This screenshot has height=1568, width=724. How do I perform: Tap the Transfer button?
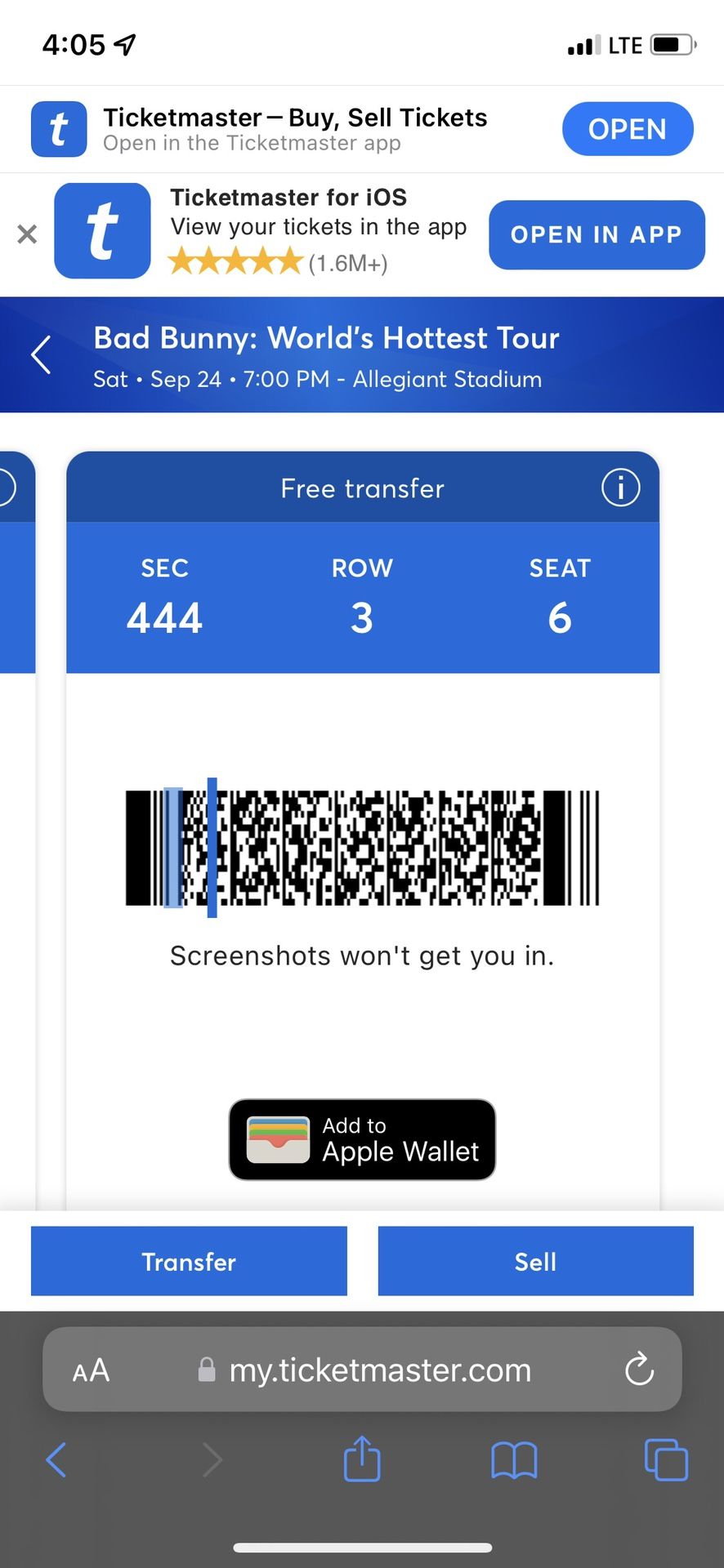(189, 1261)
